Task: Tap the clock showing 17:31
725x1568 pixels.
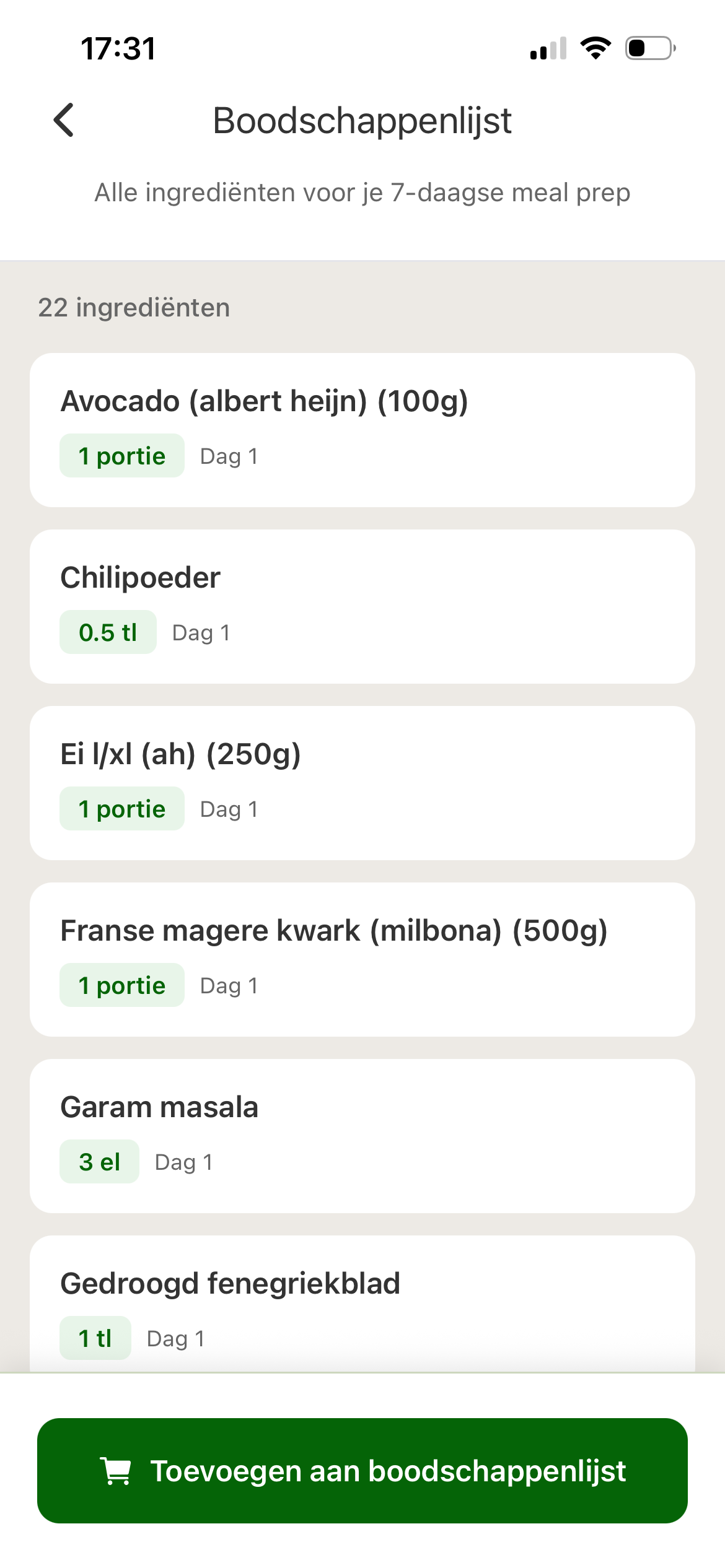Action: point(116,48)
